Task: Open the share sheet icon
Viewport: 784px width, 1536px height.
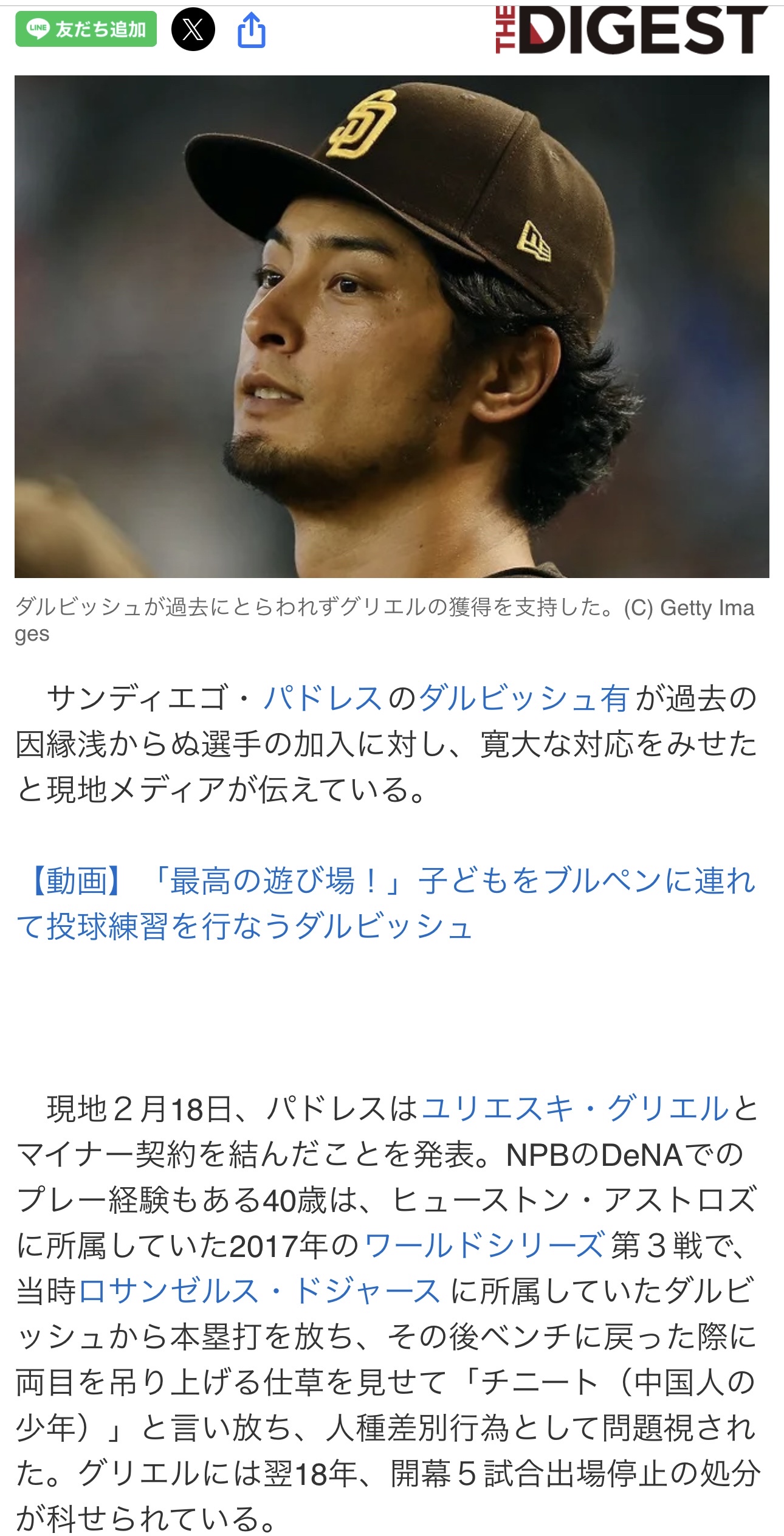Action: tap(251, 29)
